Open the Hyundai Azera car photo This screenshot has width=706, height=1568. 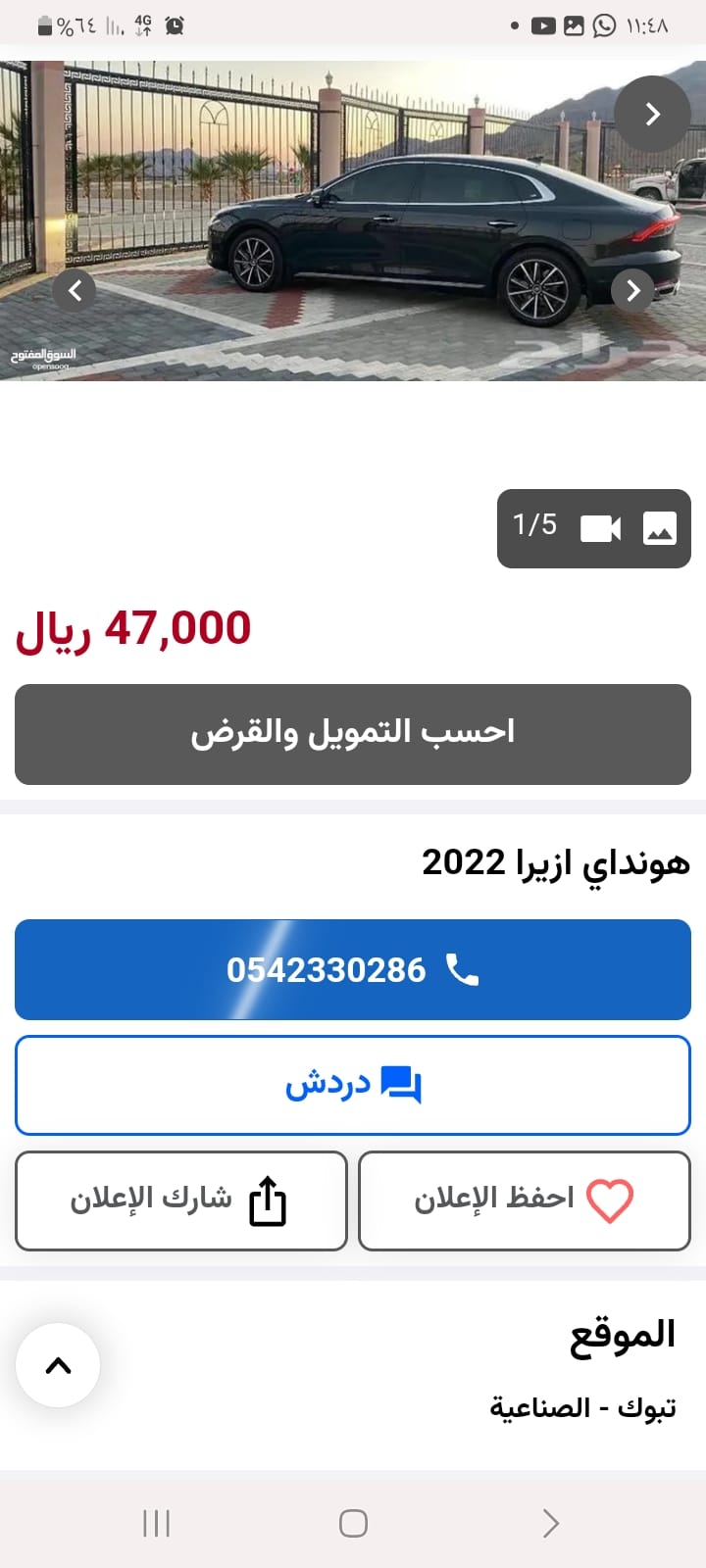tap(353, 220)
